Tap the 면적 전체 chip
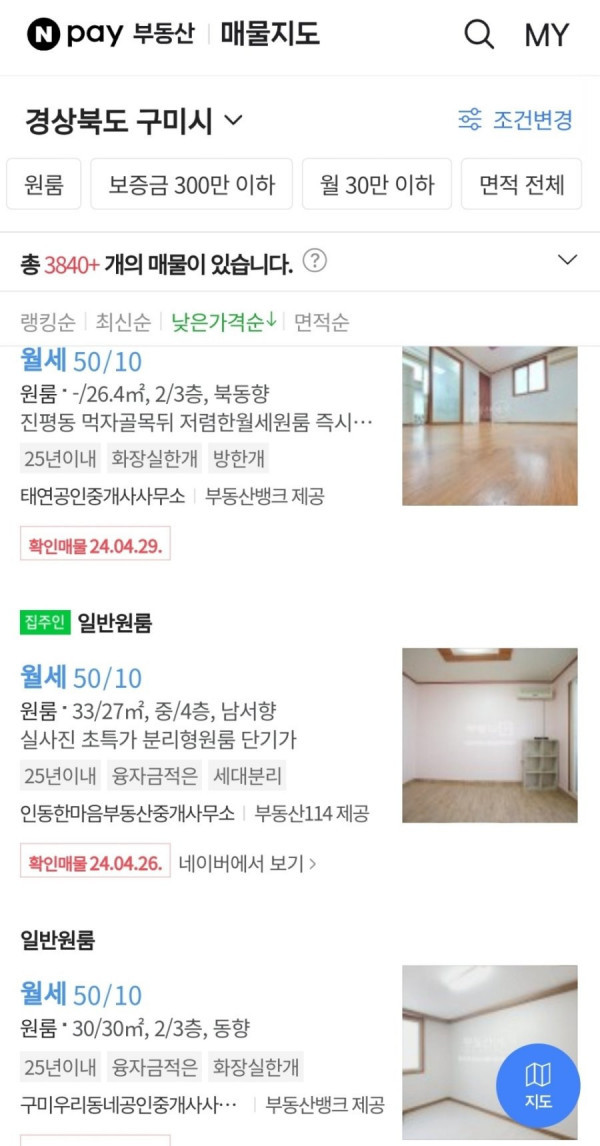Image resolution: width=600 pixels, height=1146 pixels. pos(522,184)
